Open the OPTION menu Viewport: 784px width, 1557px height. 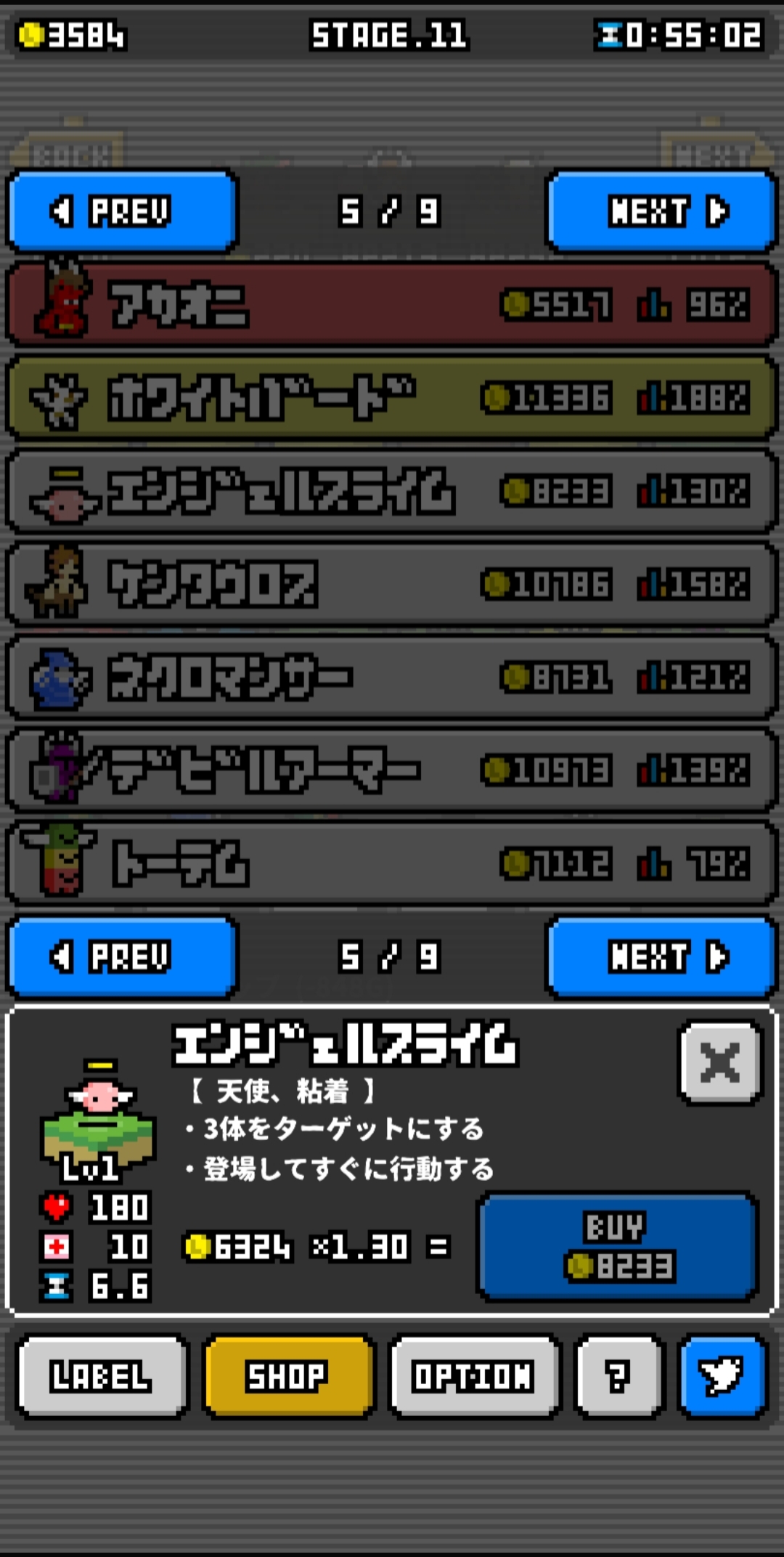click(x=475, y=1375)
